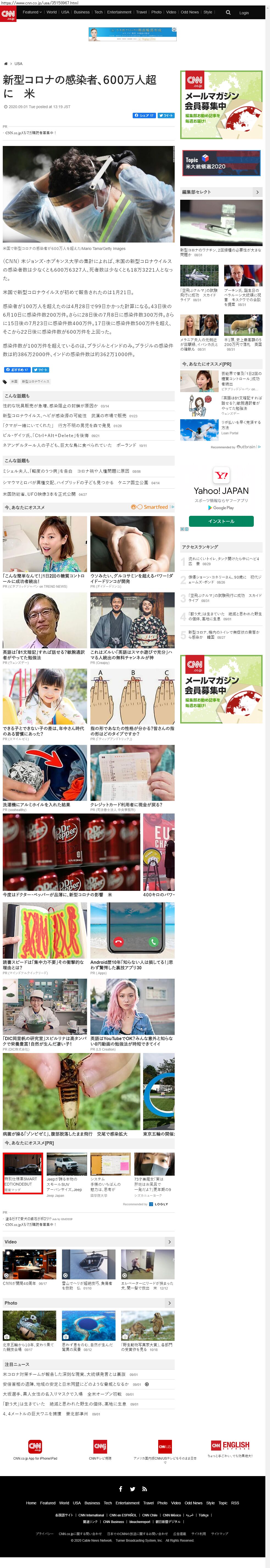The width and height of the screenshot is (270, 1568).
Task: Open the search icon in the header
Action: pyautogui.click(x=228, y=12)
